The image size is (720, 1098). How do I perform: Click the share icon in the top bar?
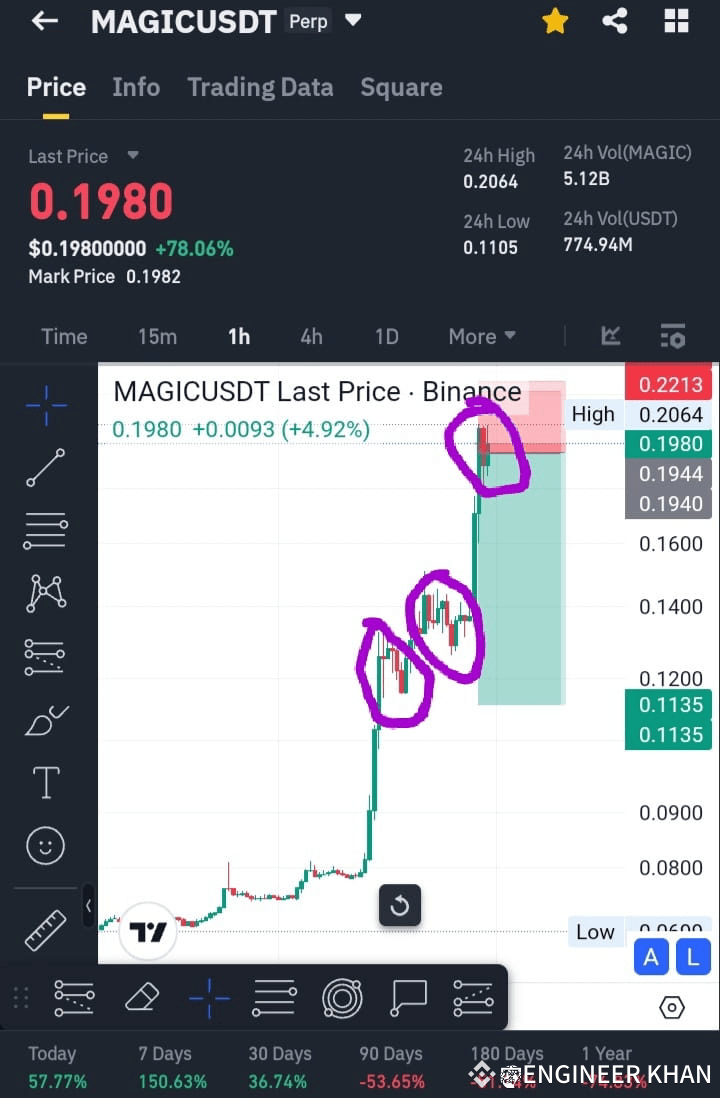tap(614, 21)
